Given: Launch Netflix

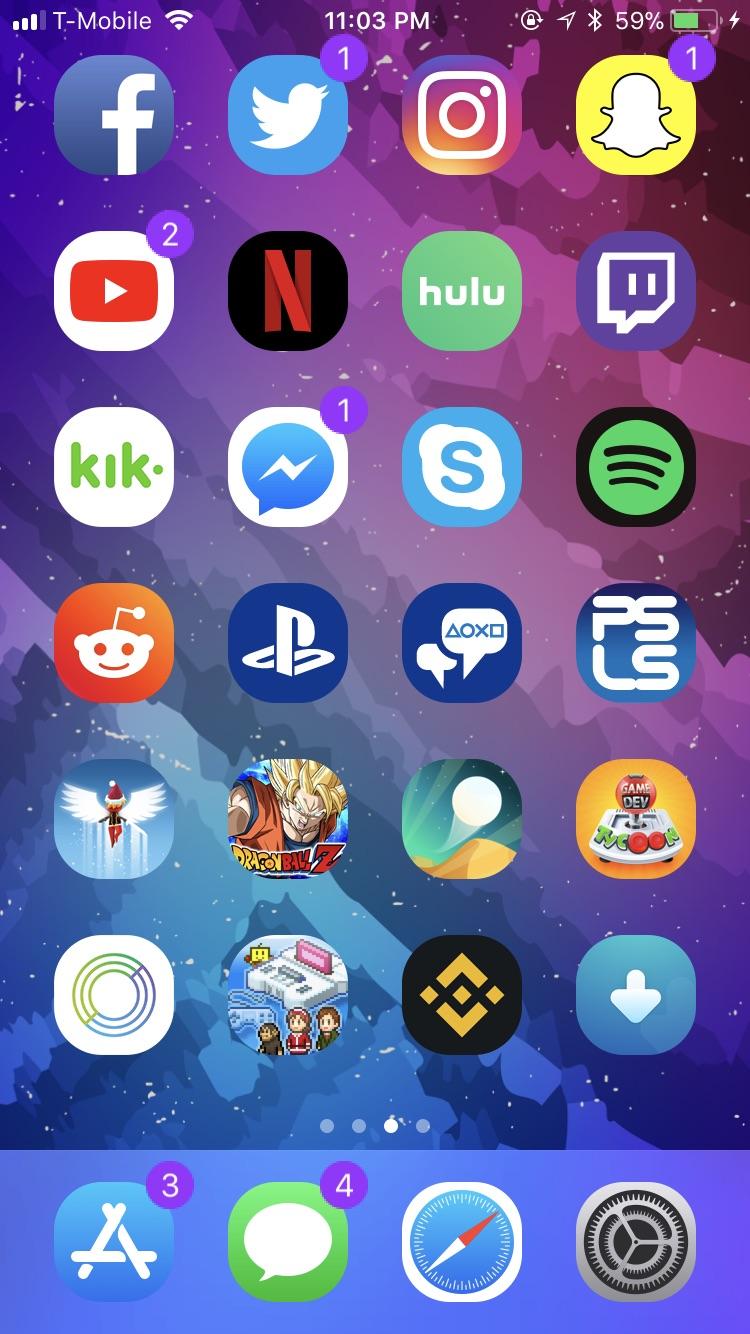Looking at the screenshot, I should tap(287, 291).
